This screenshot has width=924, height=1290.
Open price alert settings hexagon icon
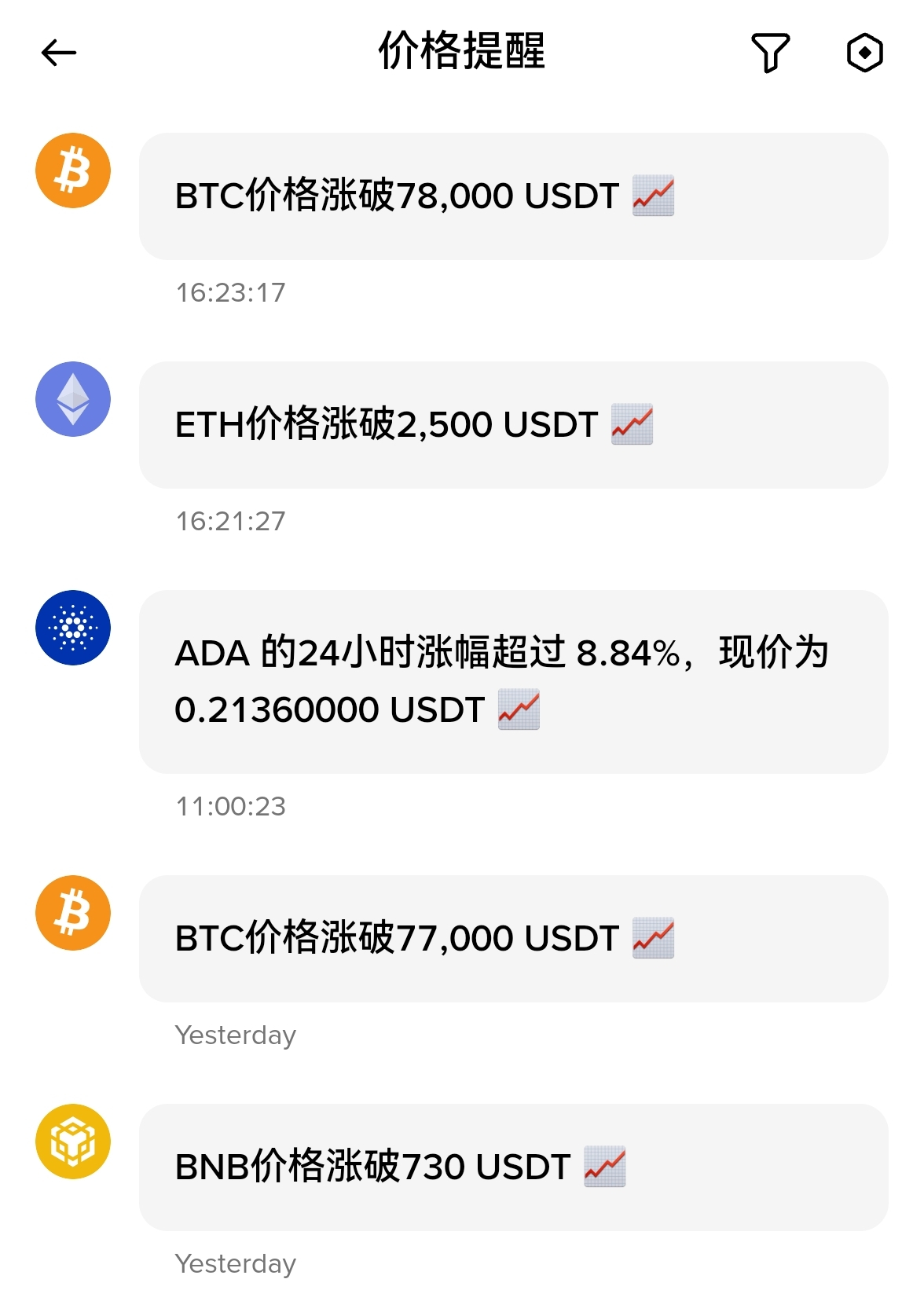pyautogui.click(x=864, y=53)
